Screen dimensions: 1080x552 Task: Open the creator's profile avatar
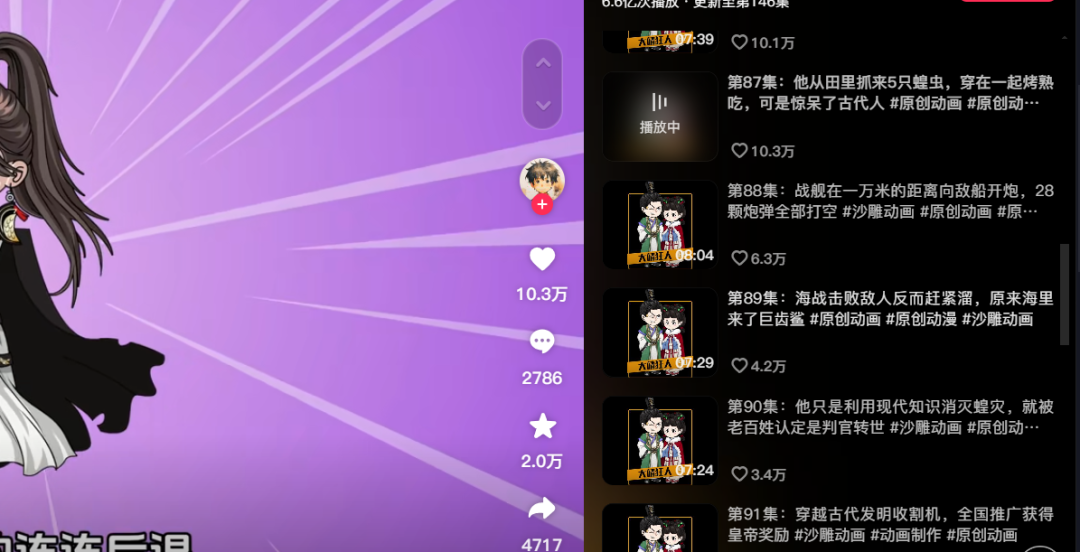(x=542, y=180)
